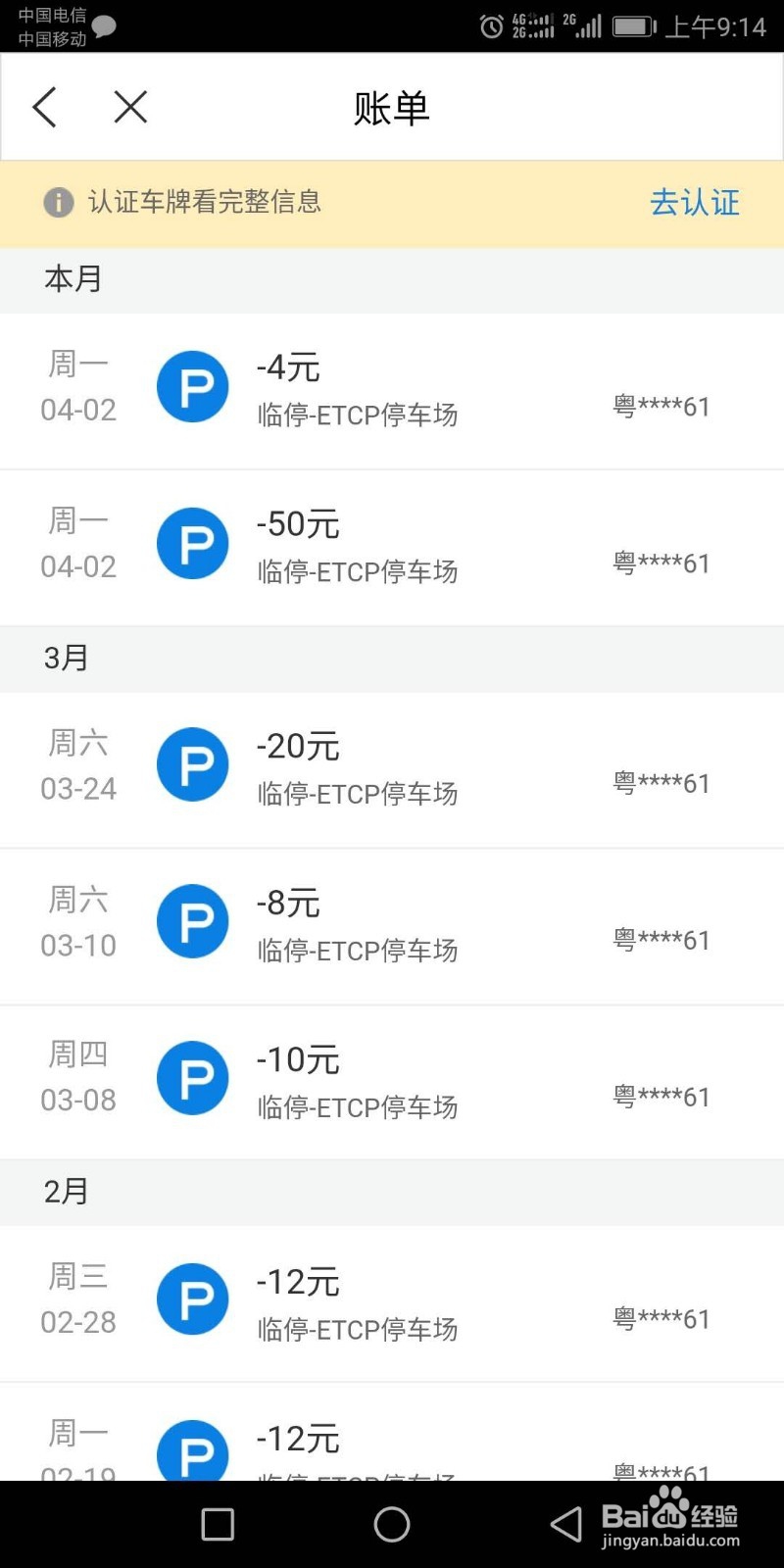View the -8元 bill dated 03-10

pos(392,927)
